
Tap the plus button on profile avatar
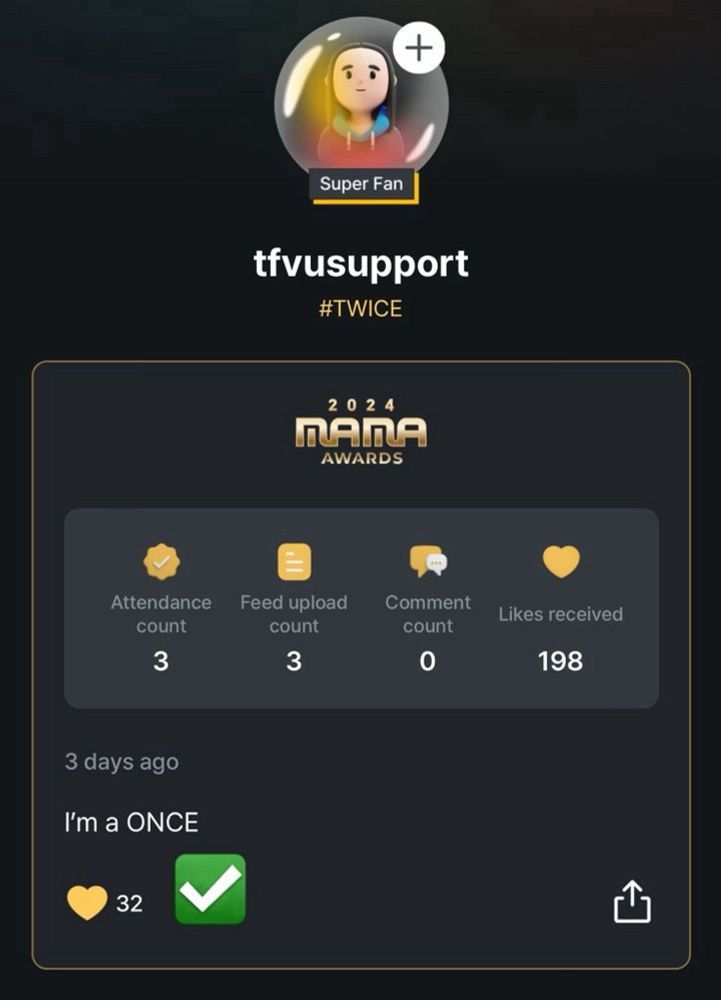point(419,48)
